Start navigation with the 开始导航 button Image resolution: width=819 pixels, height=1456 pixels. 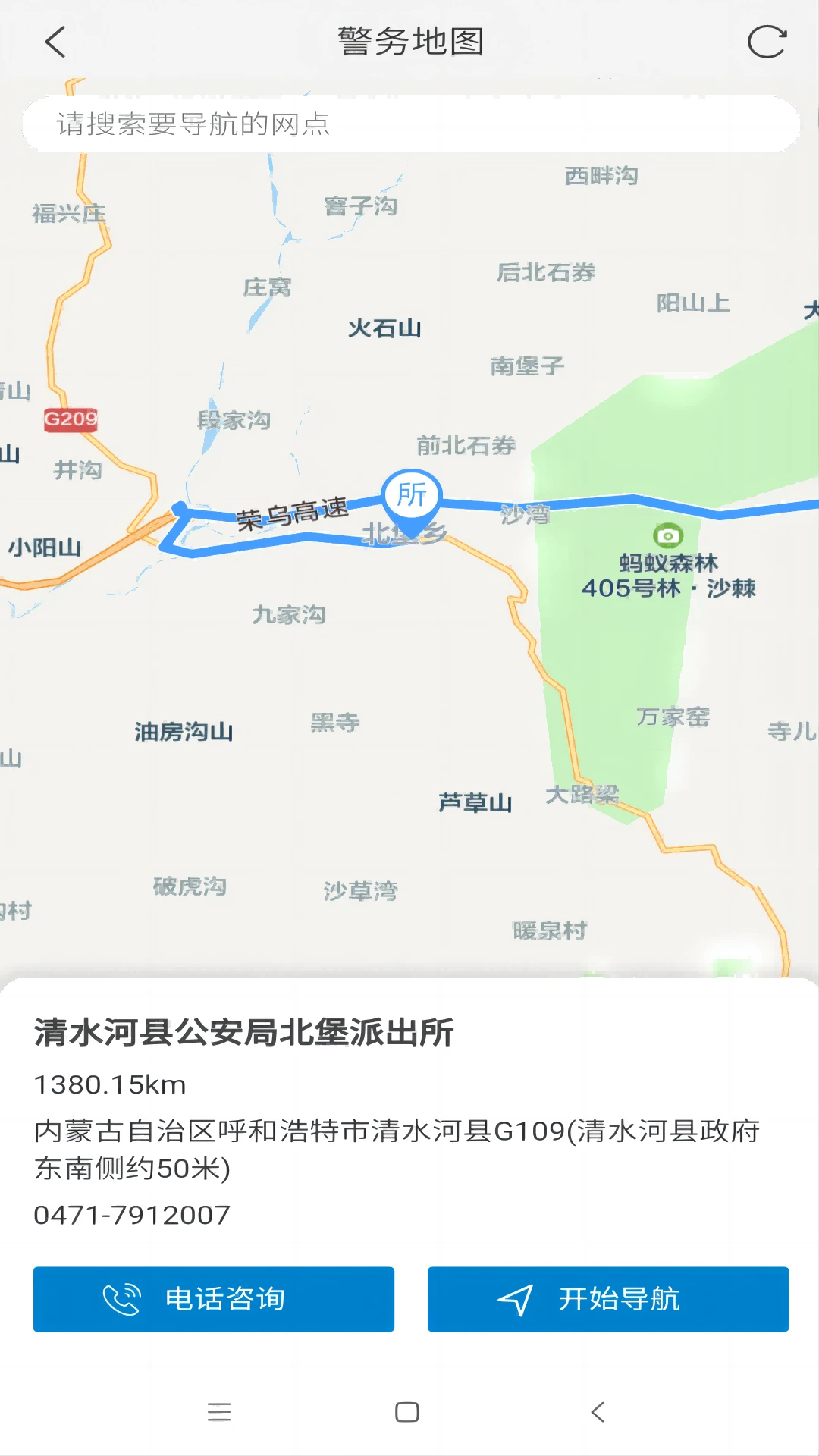tap(608, 1299)
